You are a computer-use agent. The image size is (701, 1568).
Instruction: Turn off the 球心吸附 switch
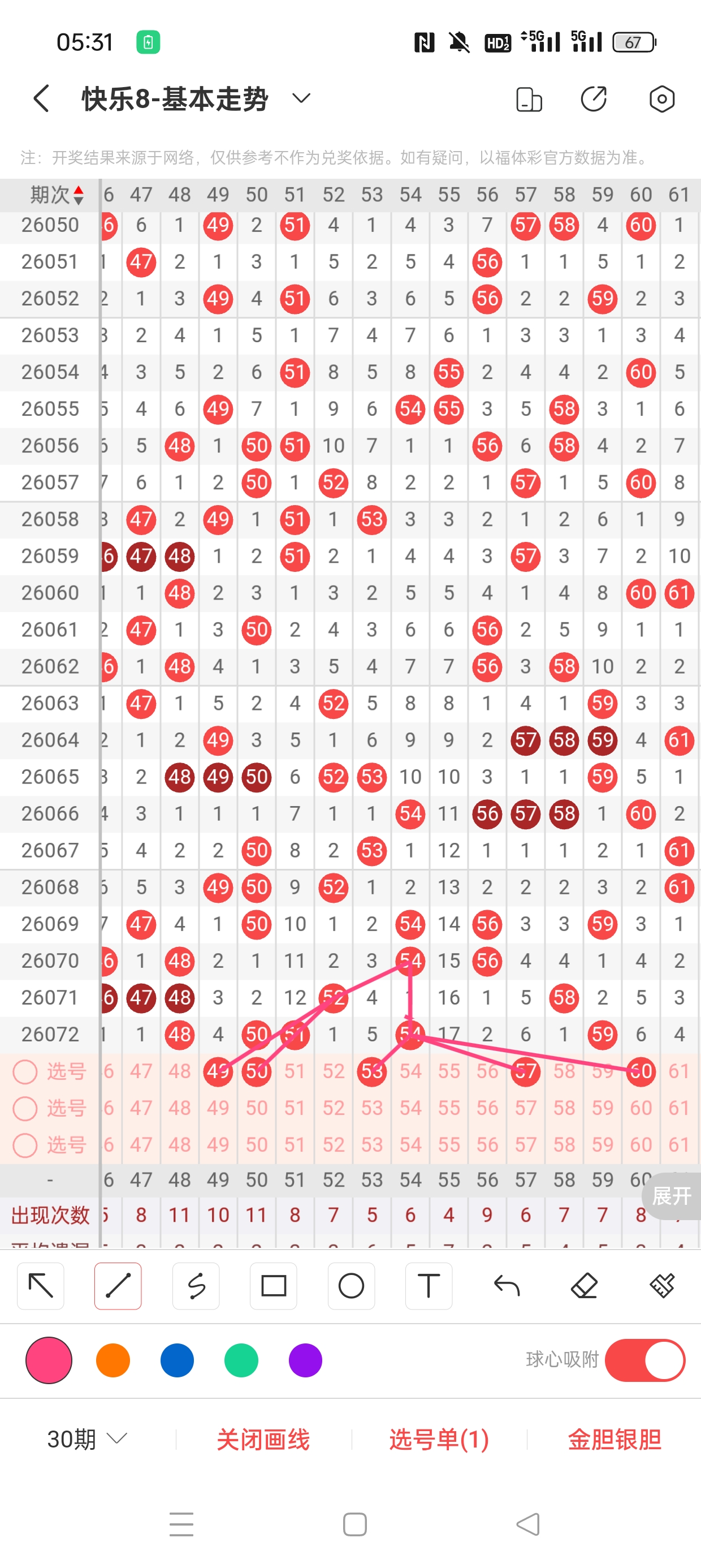644,1360
